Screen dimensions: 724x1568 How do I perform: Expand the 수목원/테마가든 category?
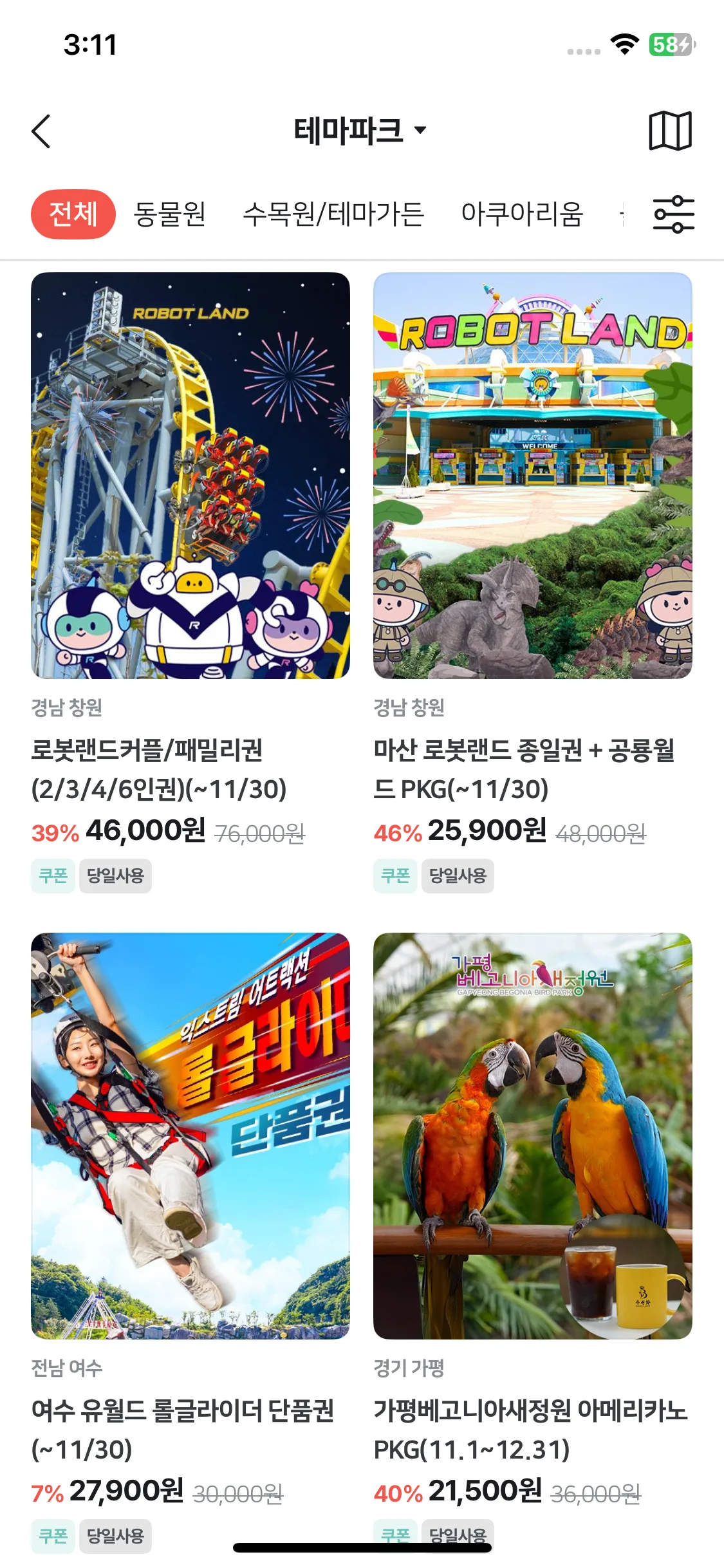coord(334,214)
